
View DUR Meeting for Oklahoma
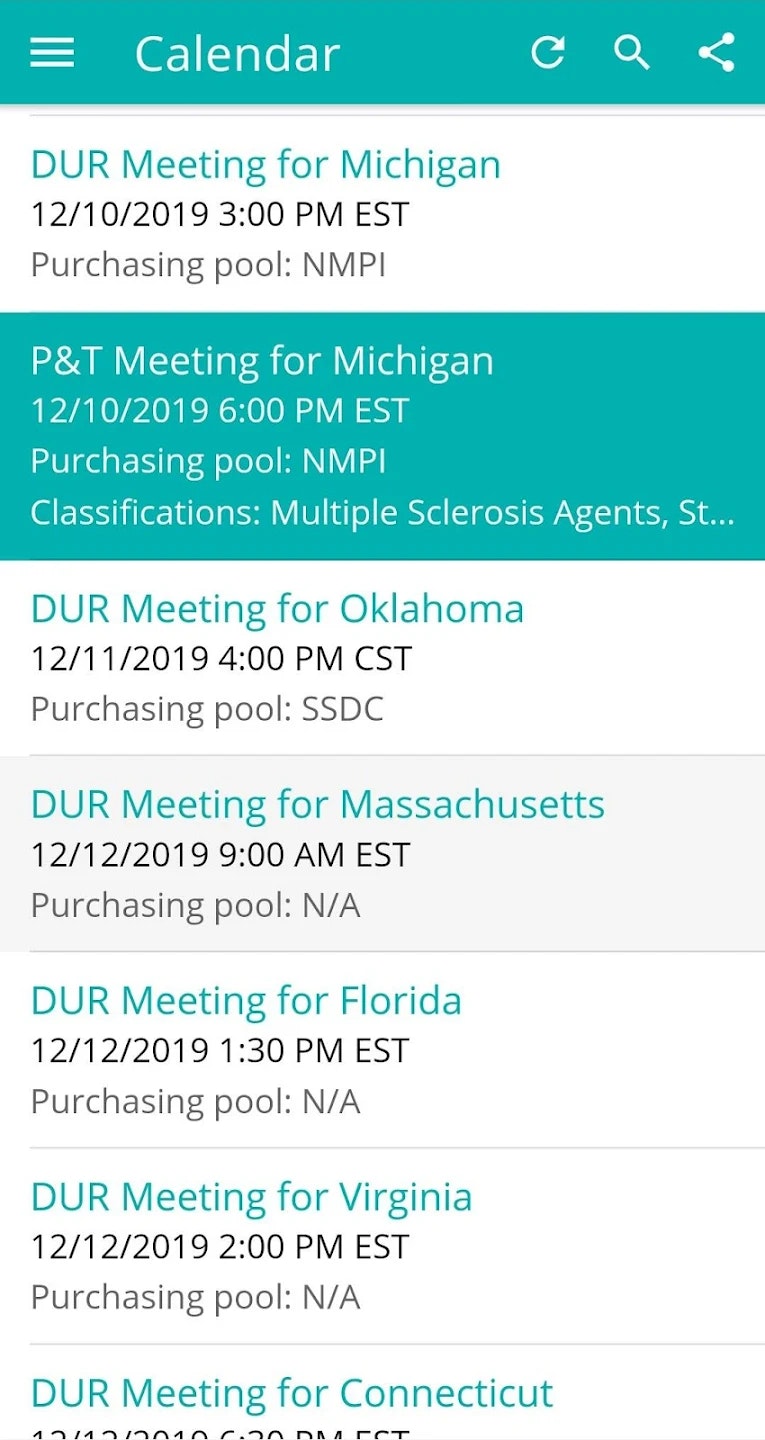point(382,658)
